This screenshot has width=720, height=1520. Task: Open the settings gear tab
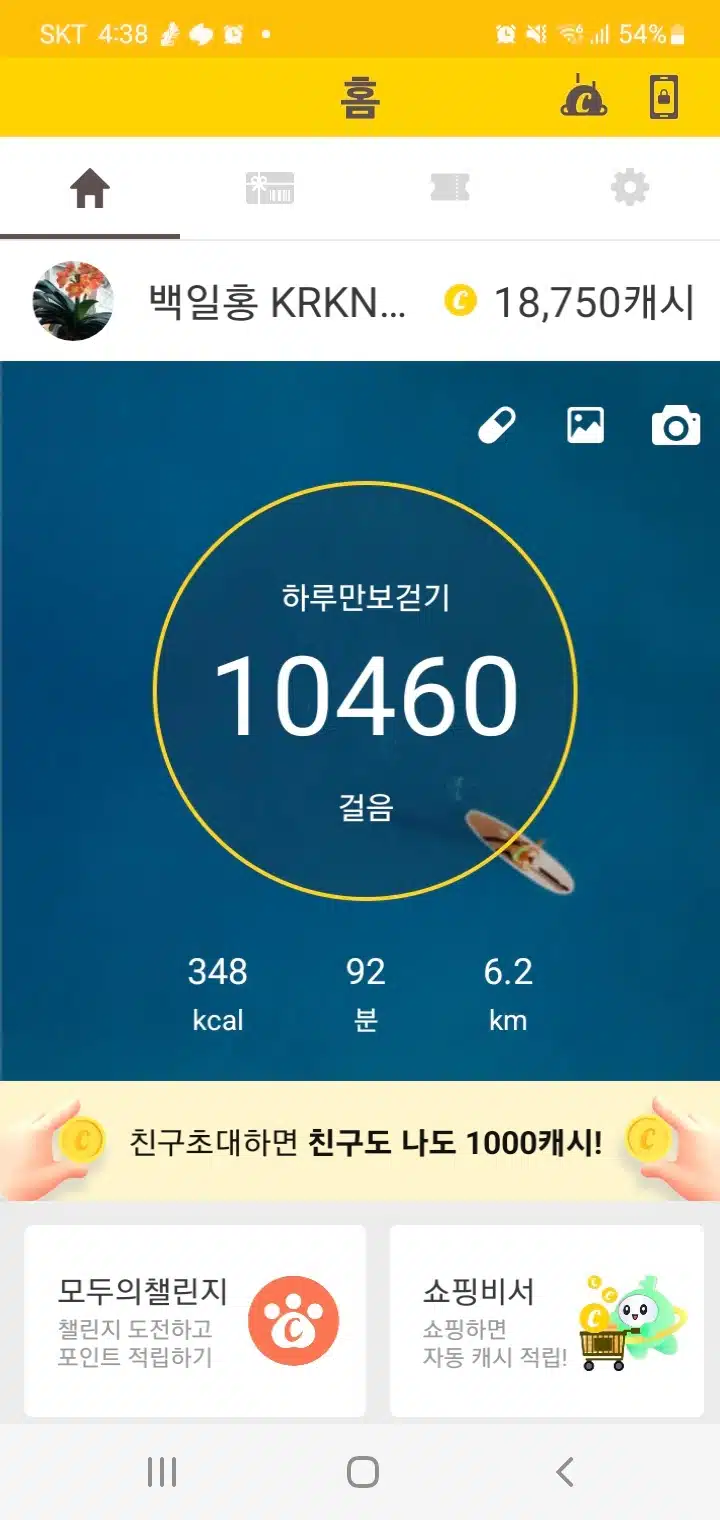630,188
